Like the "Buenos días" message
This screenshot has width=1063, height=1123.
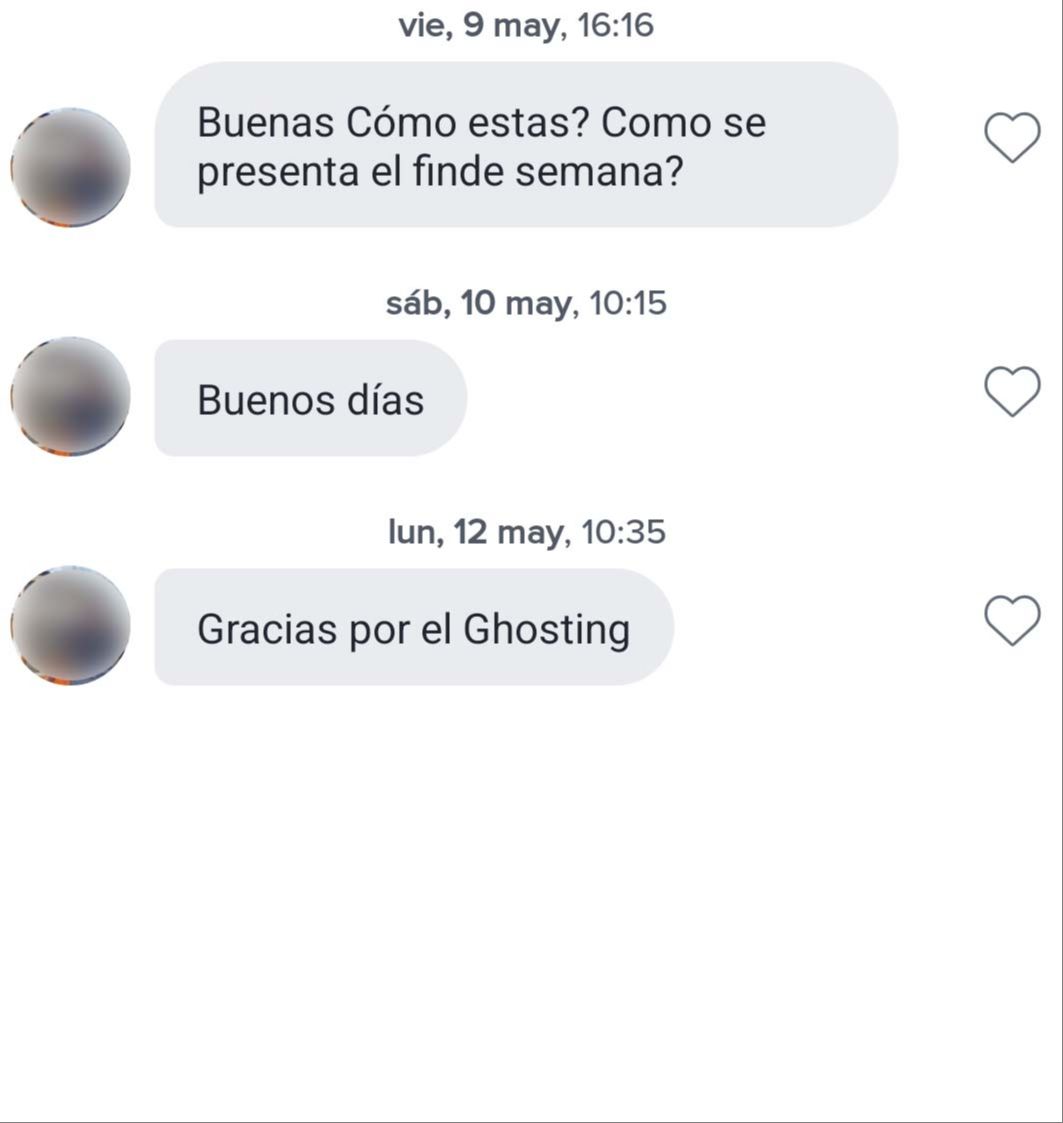click(1012, 391)
